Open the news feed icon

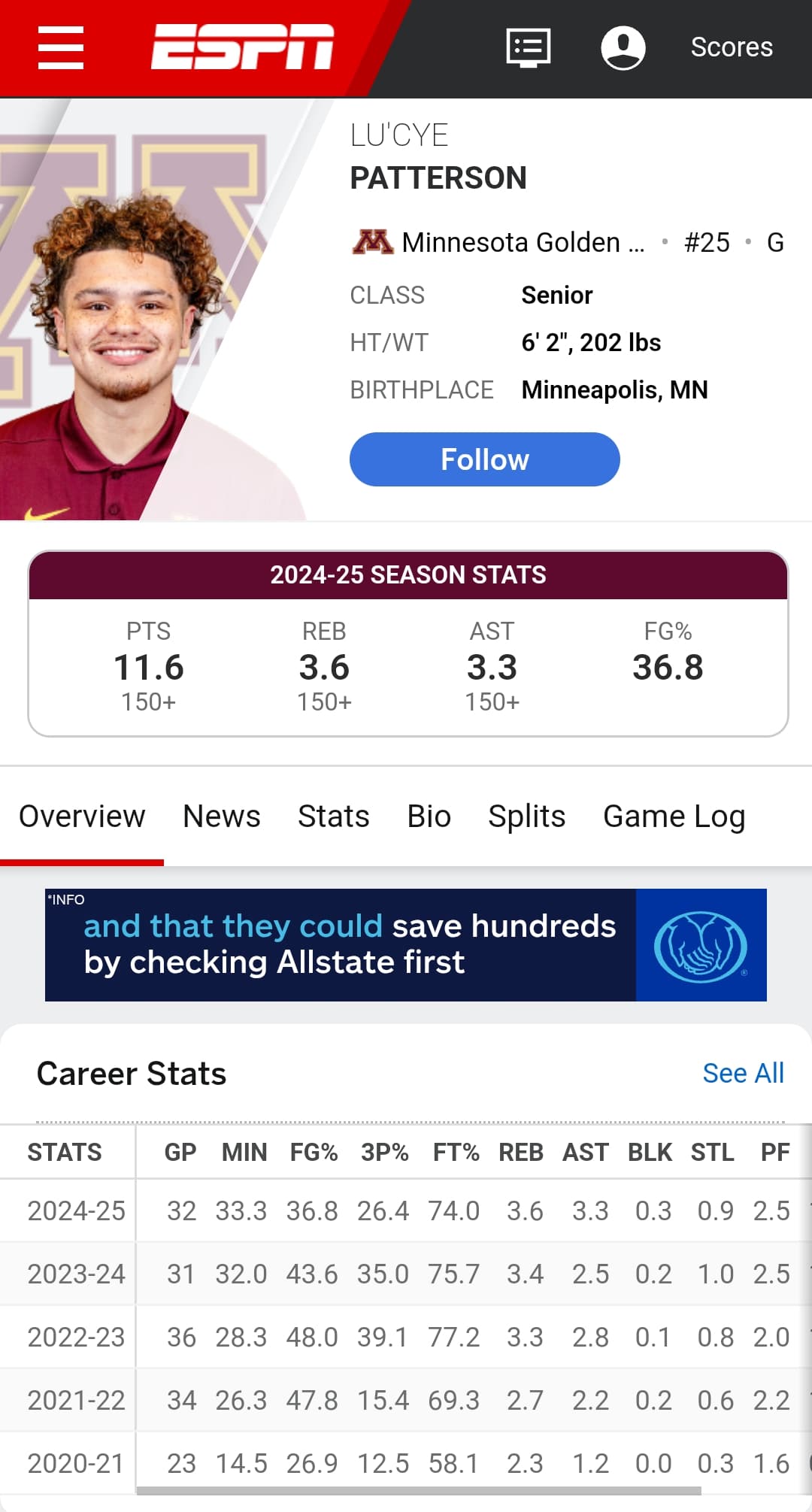click(x=529, y=47)
